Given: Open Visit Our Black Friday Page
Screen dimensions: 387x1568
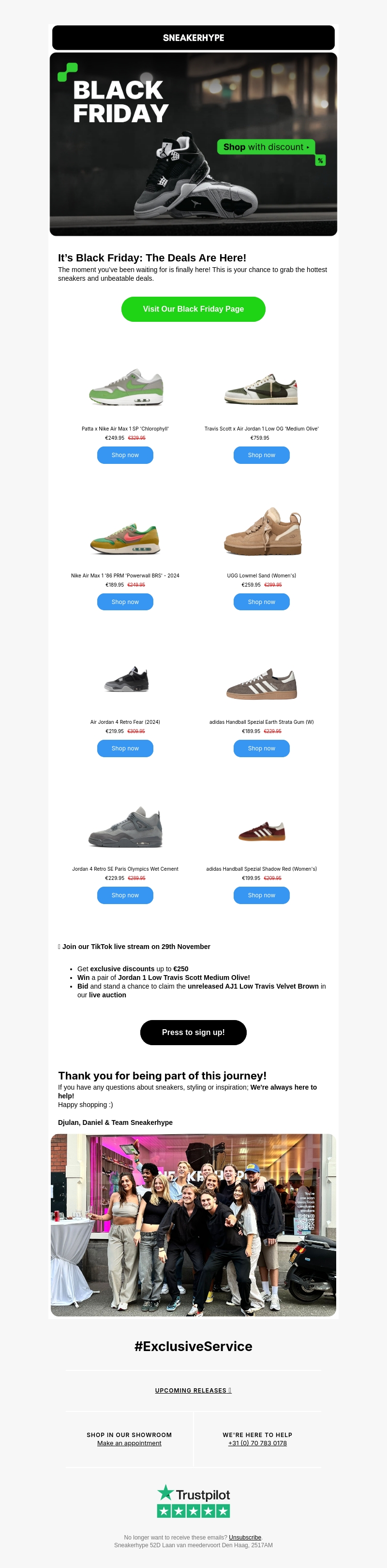Looking at the screenshot, I should pos(193,309).
